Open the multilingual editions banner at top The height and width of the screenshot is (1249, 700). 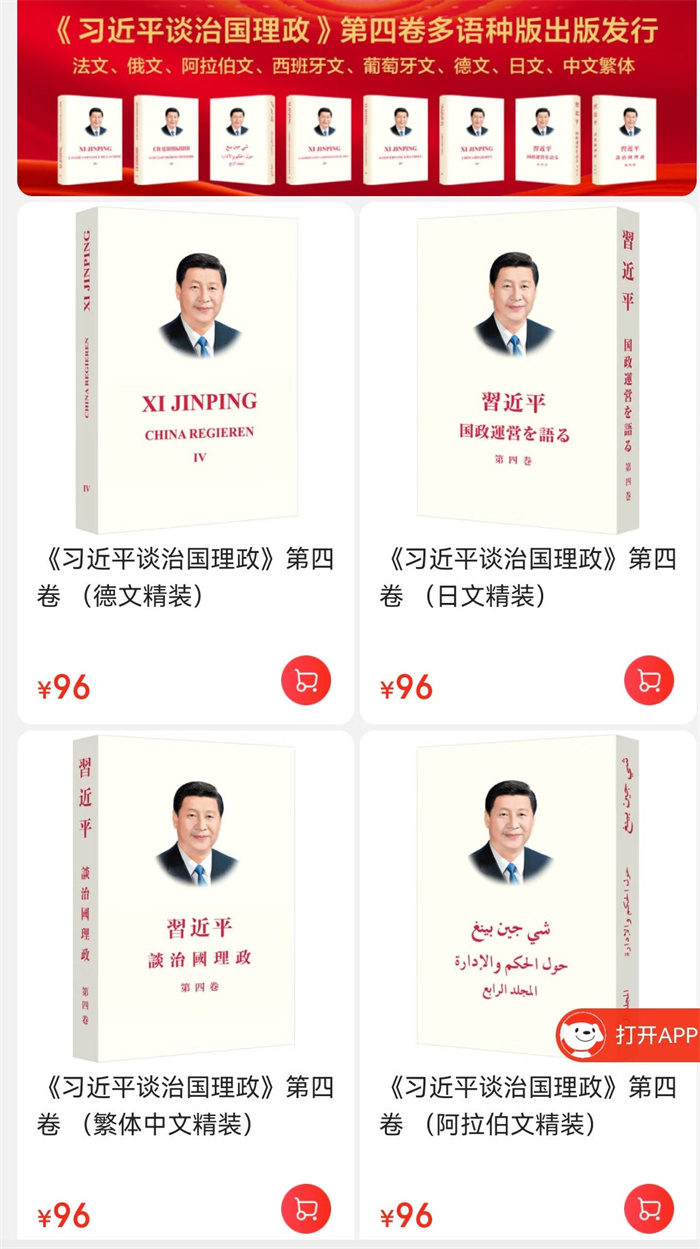[x=350, y=97]
